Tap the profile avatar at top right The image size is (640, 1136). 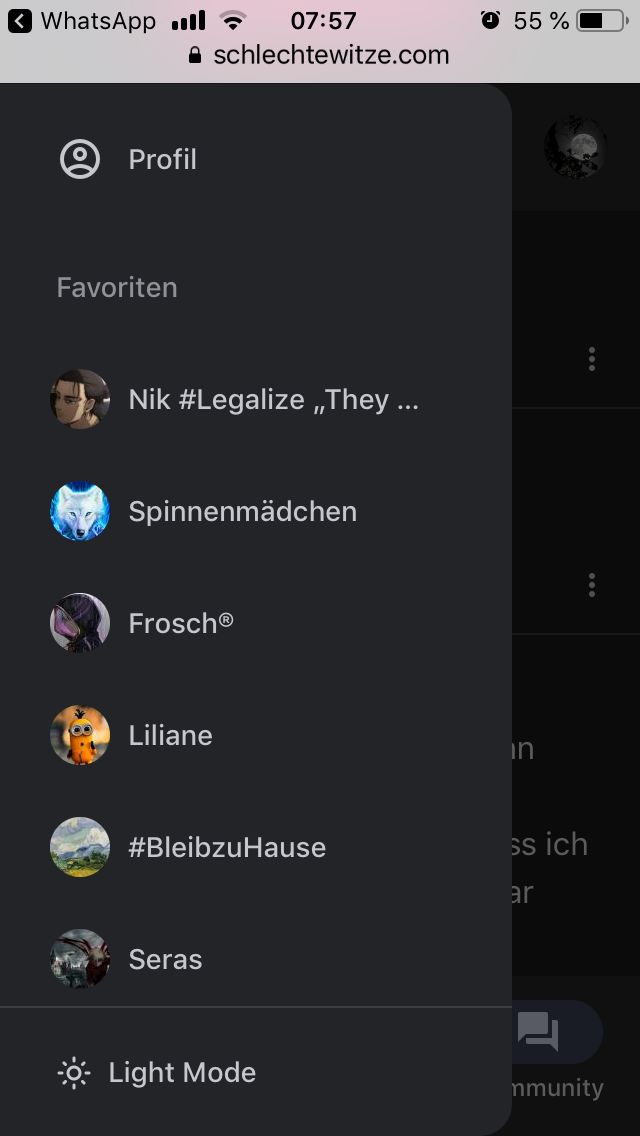(575, 148)
